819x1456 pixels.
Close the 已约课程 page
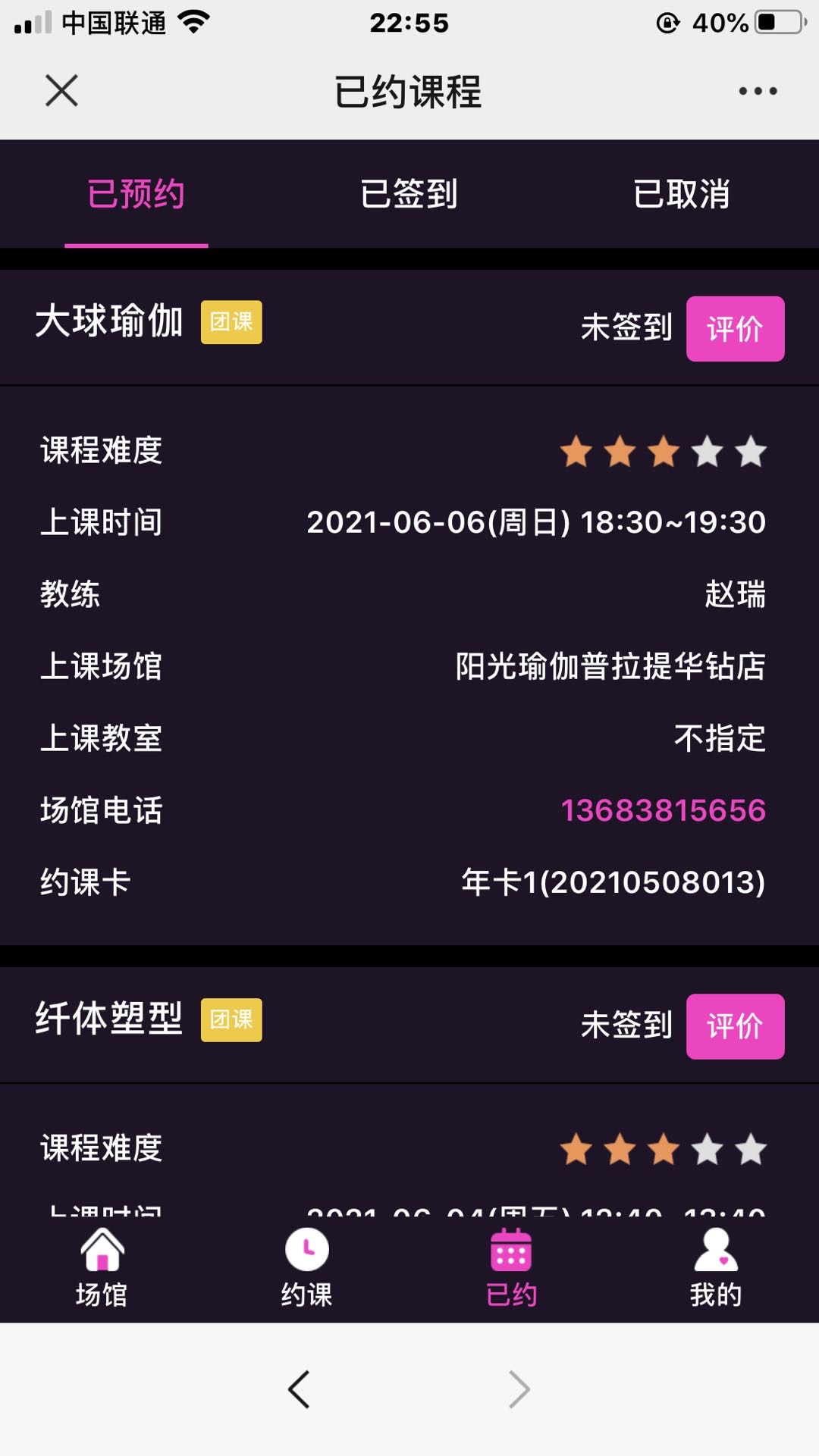tap(61, 91)
